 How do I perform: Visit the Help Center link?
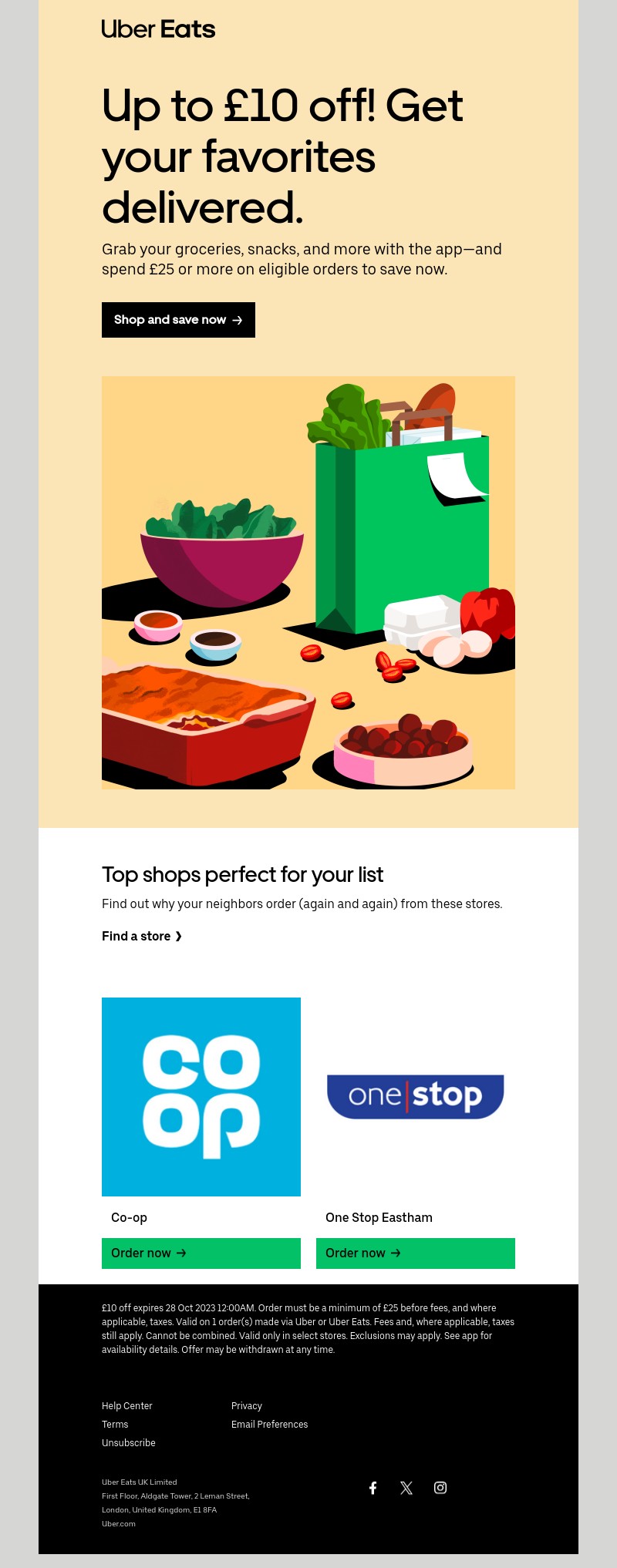click(x=127, y=1405)
